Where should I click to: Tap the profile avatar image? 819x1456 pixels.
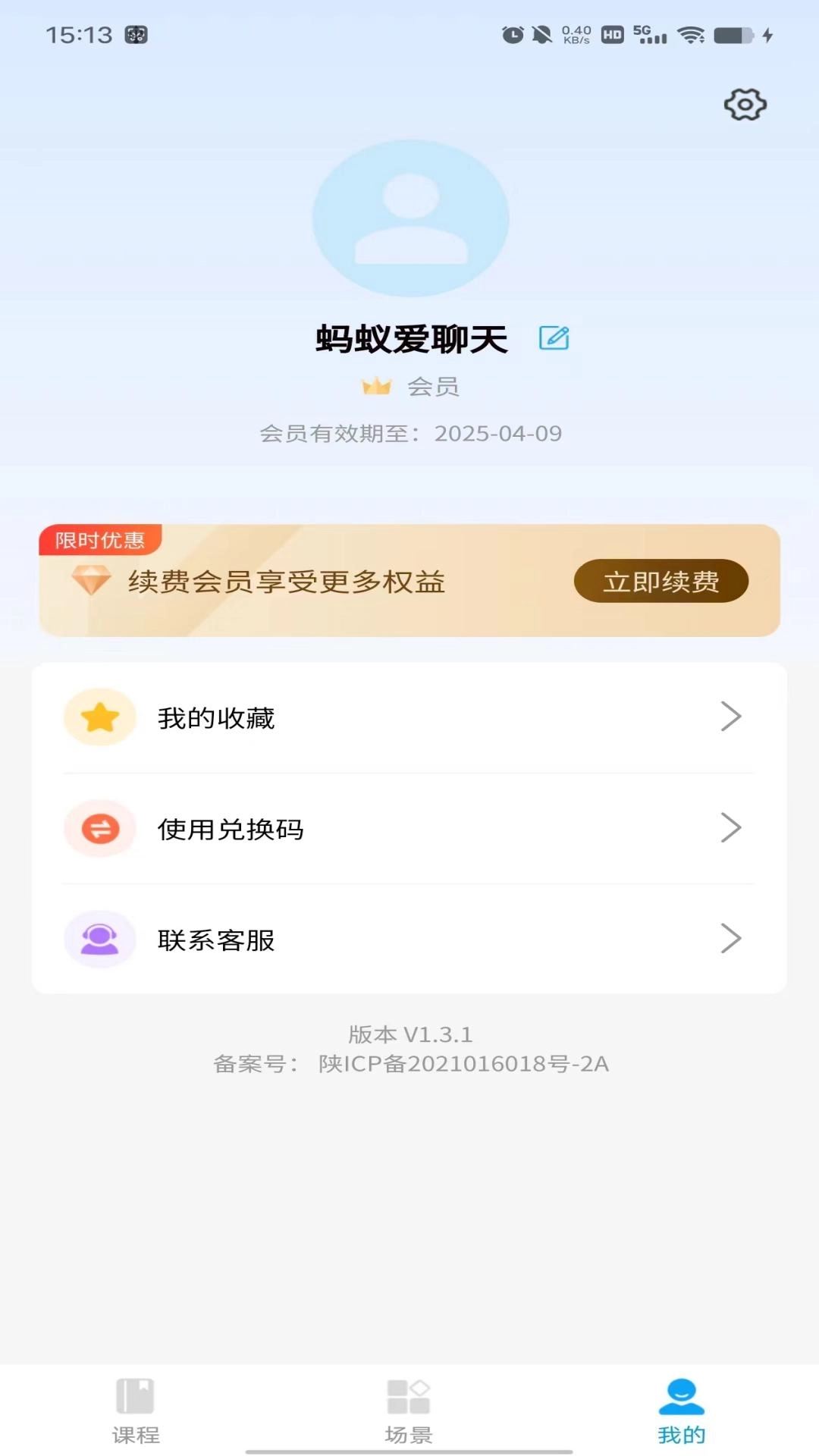point(409,220)
